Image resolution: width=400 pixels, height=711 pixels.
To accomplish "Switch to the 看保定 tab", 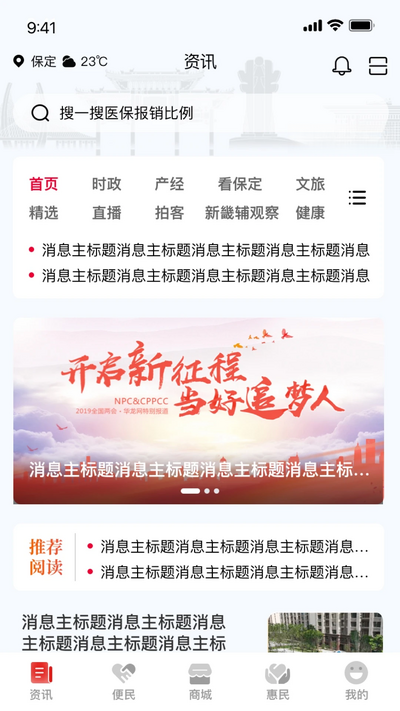I will point(240,184).
